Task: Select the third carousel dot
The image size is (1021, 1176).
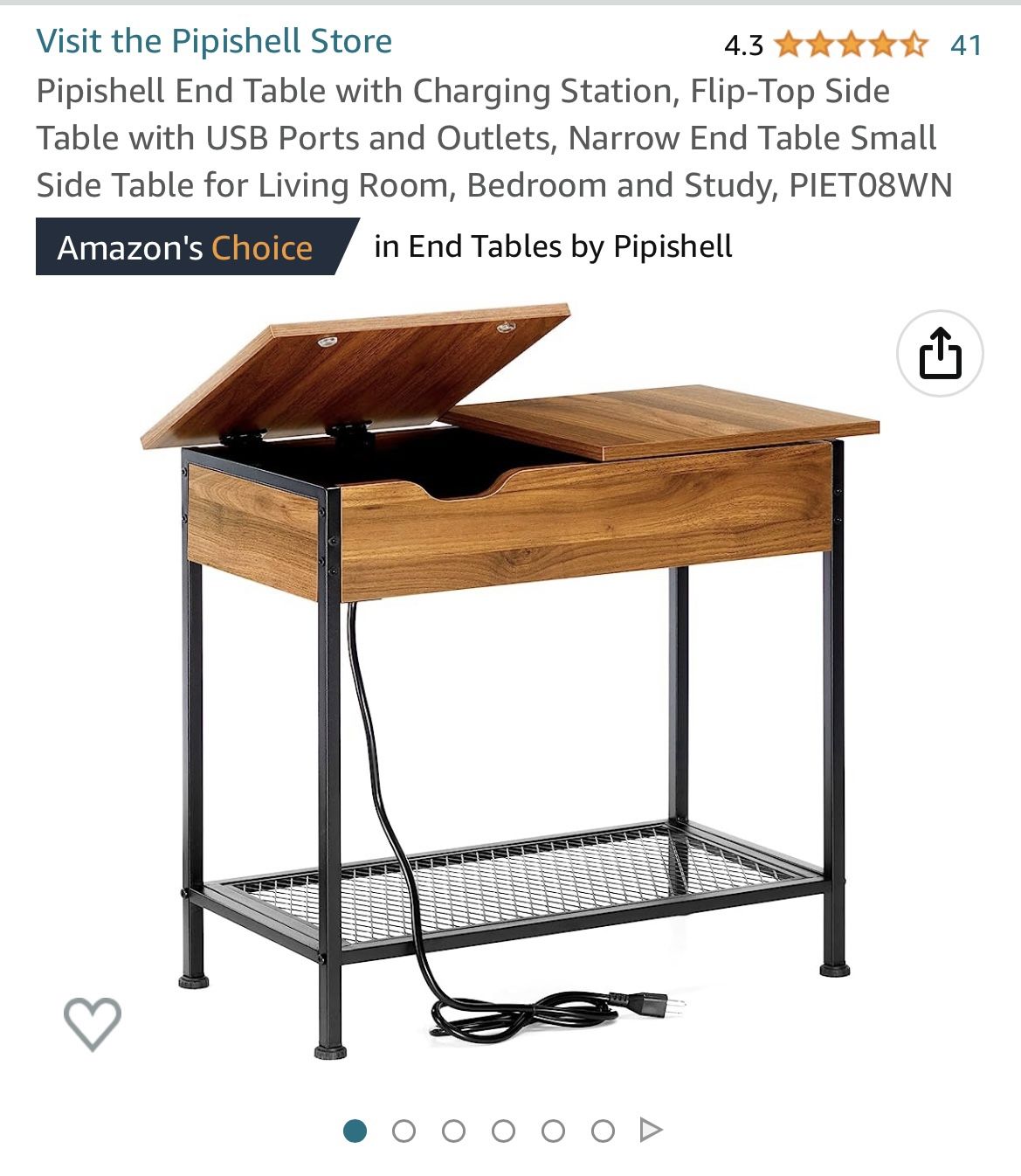Action: click(452, 1131)
